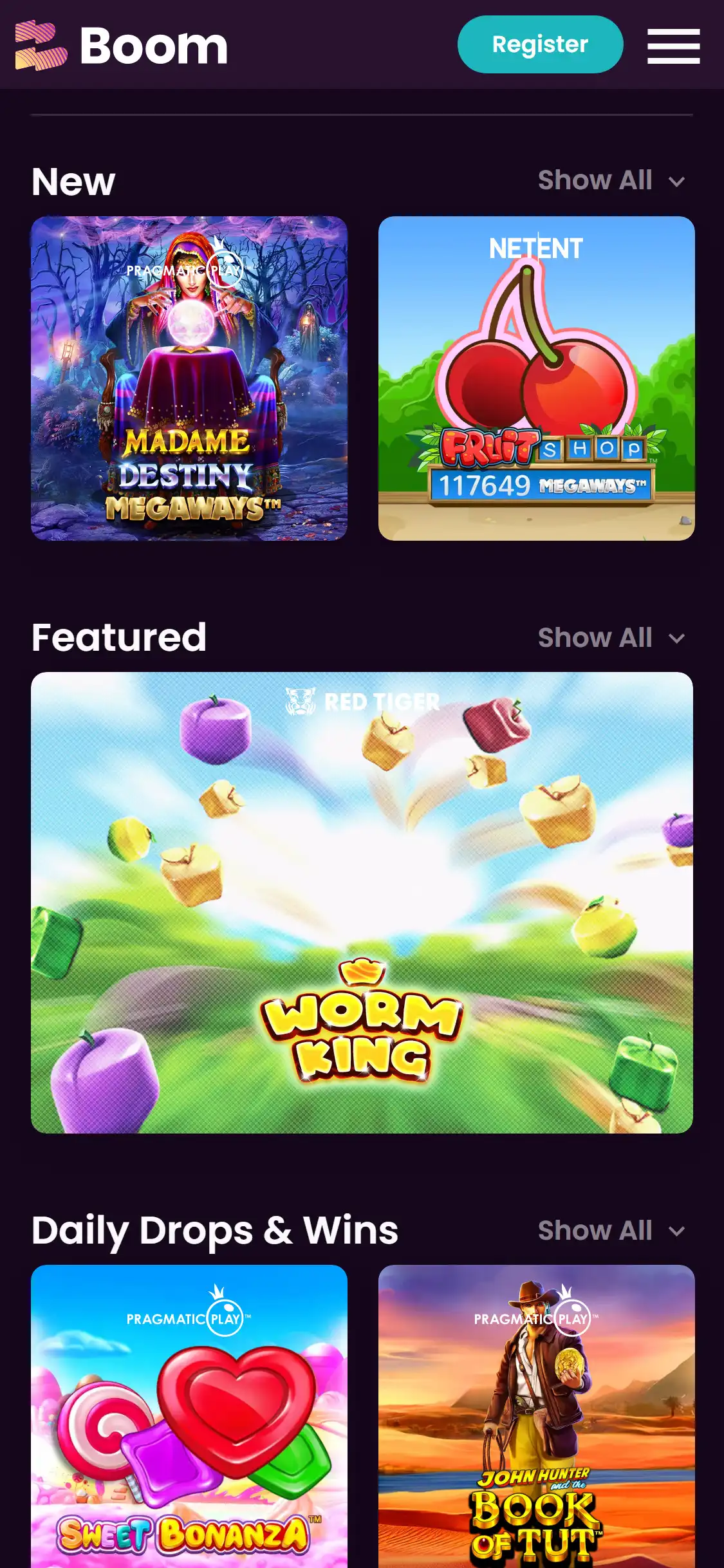Open John Hunter Book of Tut game
The height and width of the screenshot is (1568, 724).
536,1416
